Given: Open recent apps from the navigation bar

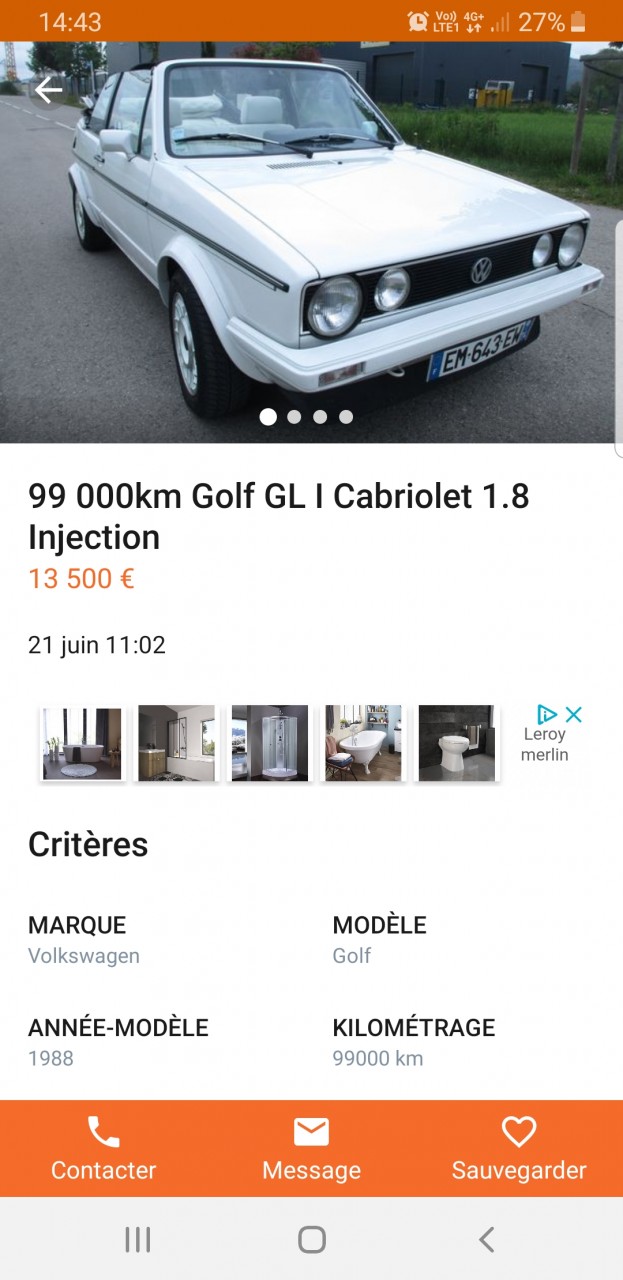Looking at the screenshot, I should coord(137,1240).
